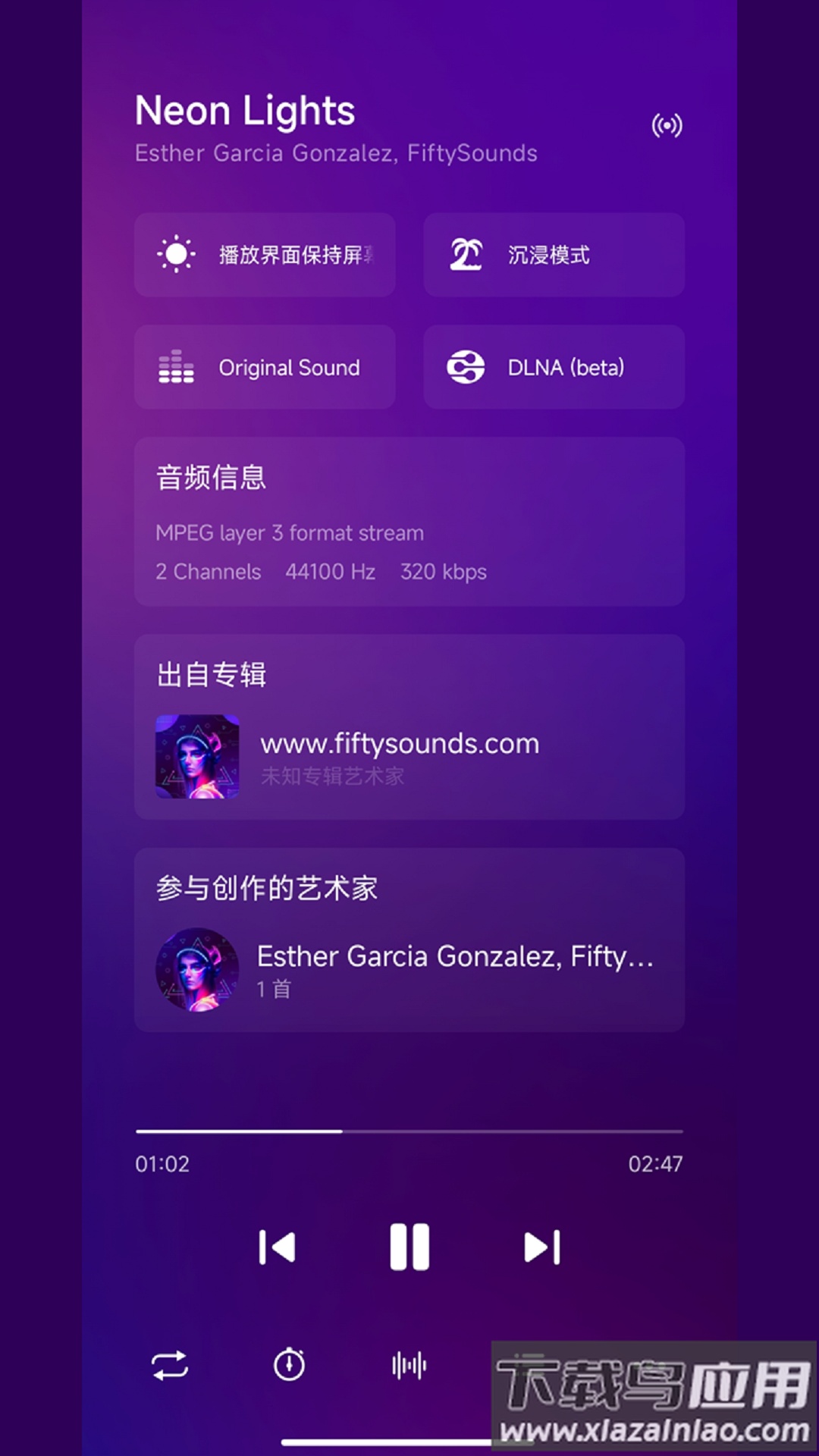The height and width of the screenshot is (1456, 819).
Task: Tap the sleep timer icon
Action: click(x=288, y=1365)
